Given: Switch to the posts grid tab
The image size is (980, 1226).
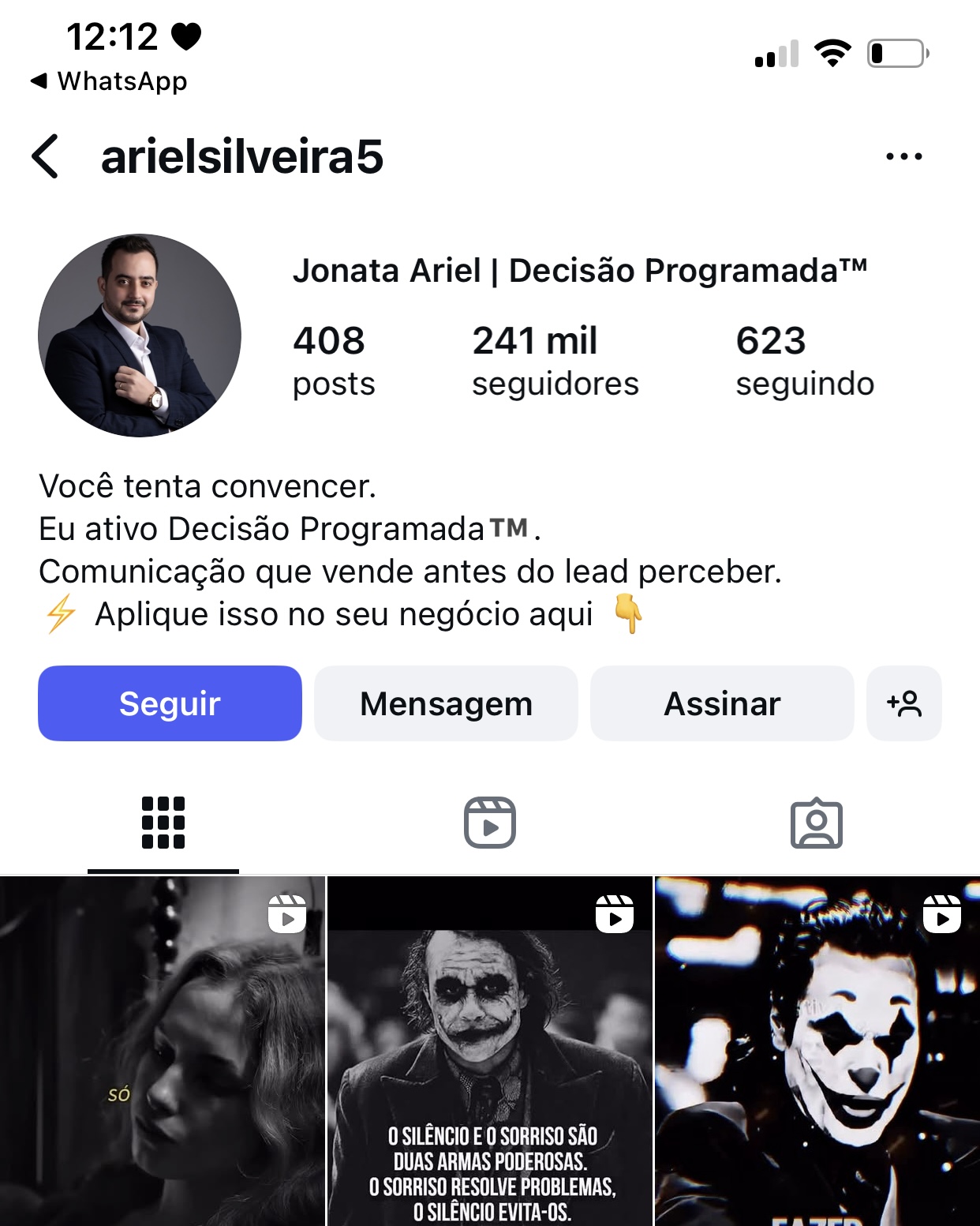Looking at the screenshot, I should (x=163, y=823).
